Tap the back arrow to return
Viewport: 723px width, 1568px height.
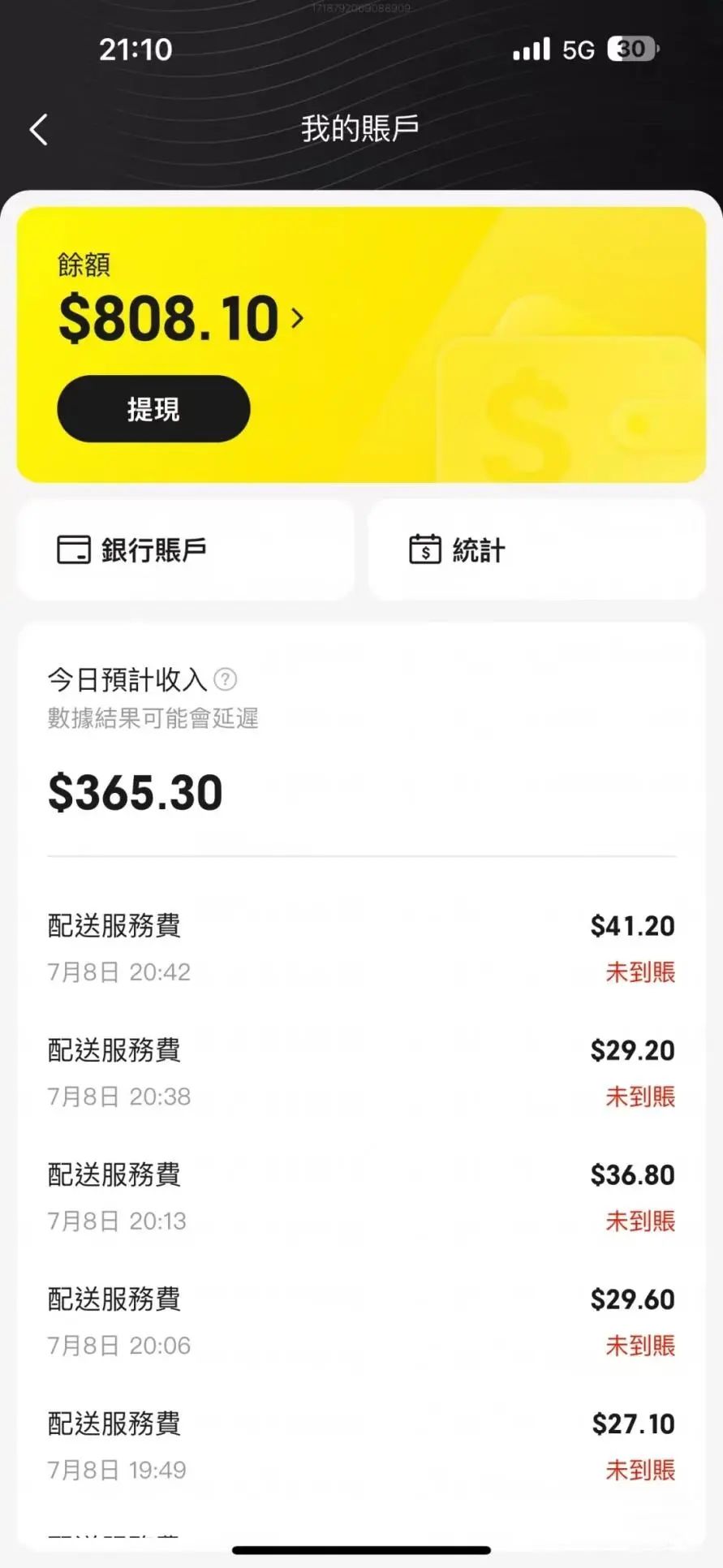point(38,129)
